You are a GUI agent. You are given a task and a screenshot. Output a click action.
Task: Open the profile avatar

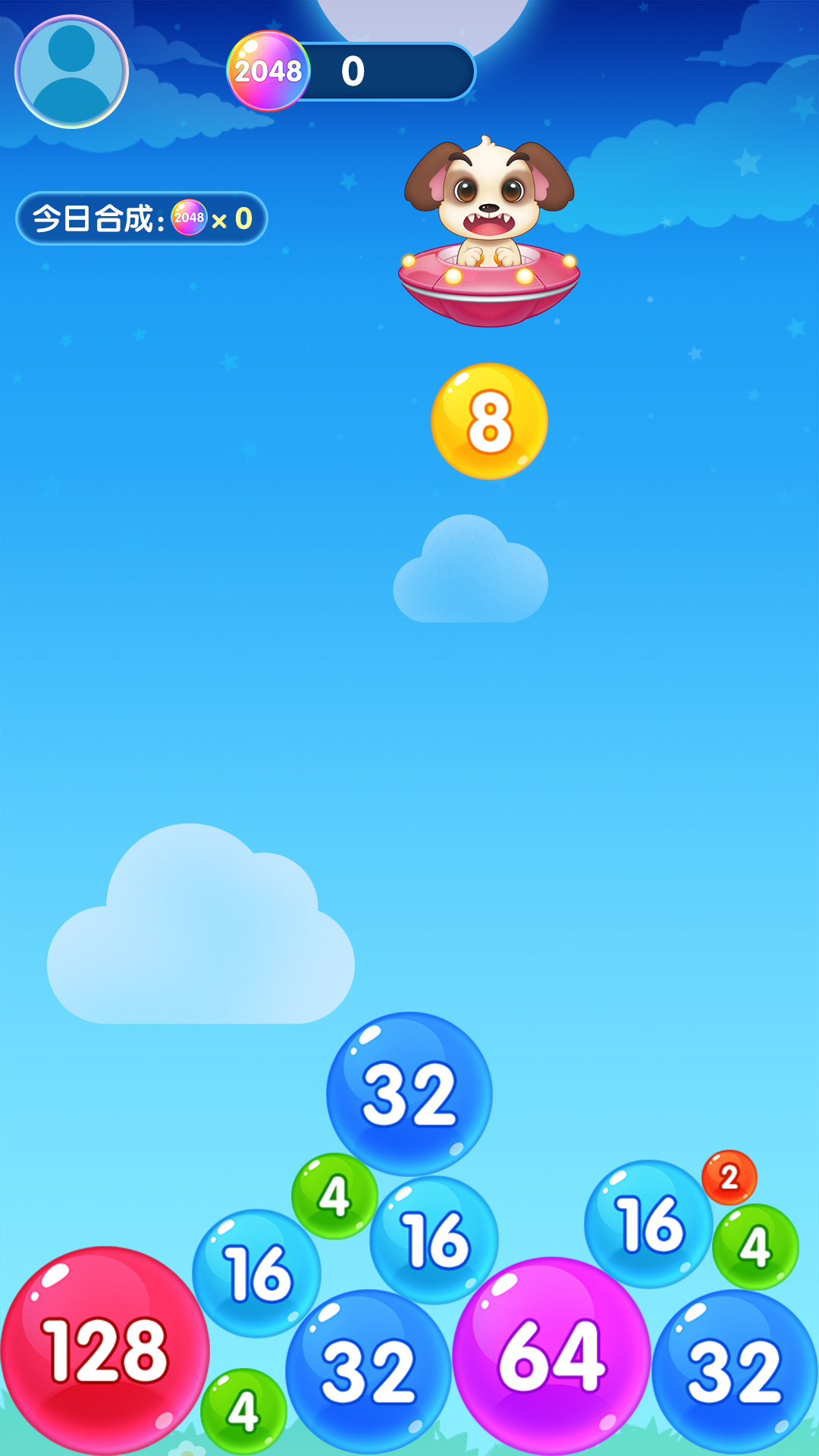71,72
